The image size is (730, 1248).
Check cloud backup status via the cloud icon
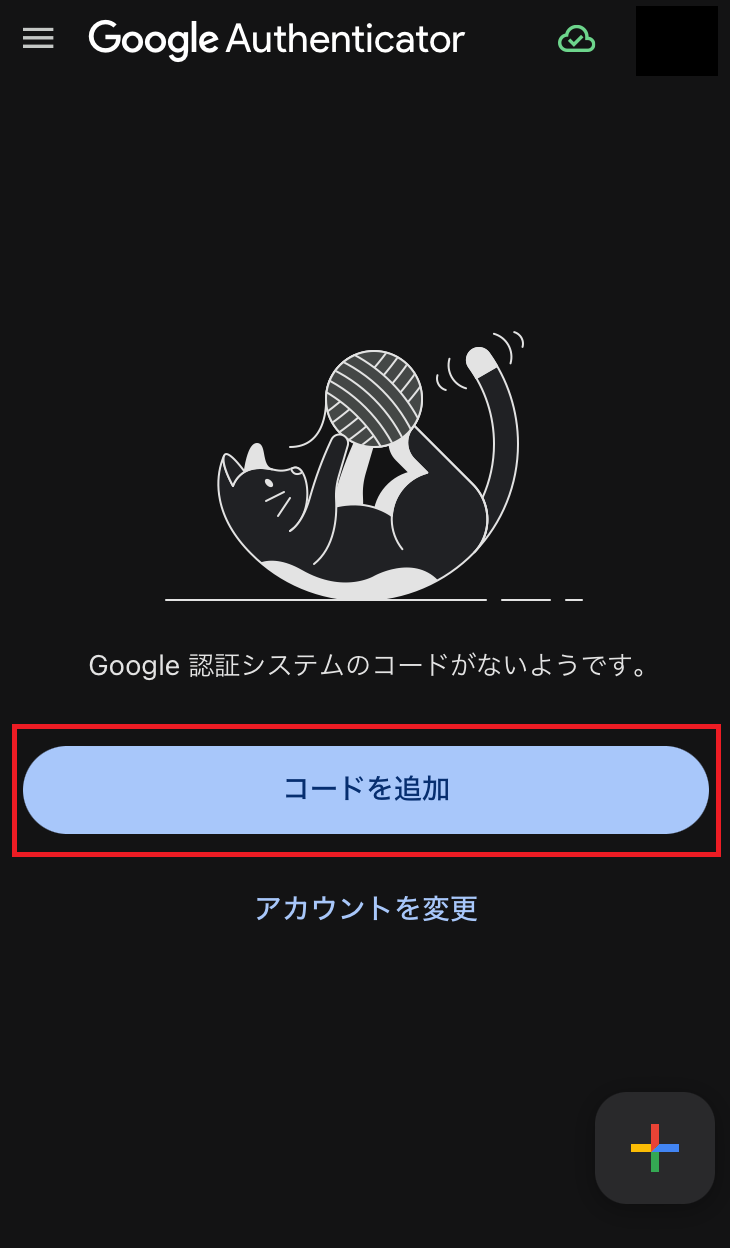[576, 38]
